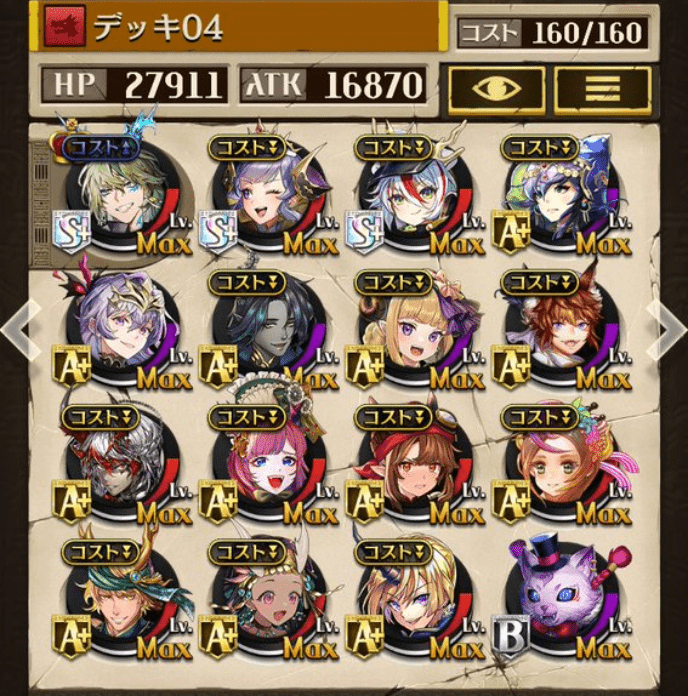Toggle the eye view button
The height and width of the screenshot is (696, 688).
pyautogui.click(x=496, y=87)
